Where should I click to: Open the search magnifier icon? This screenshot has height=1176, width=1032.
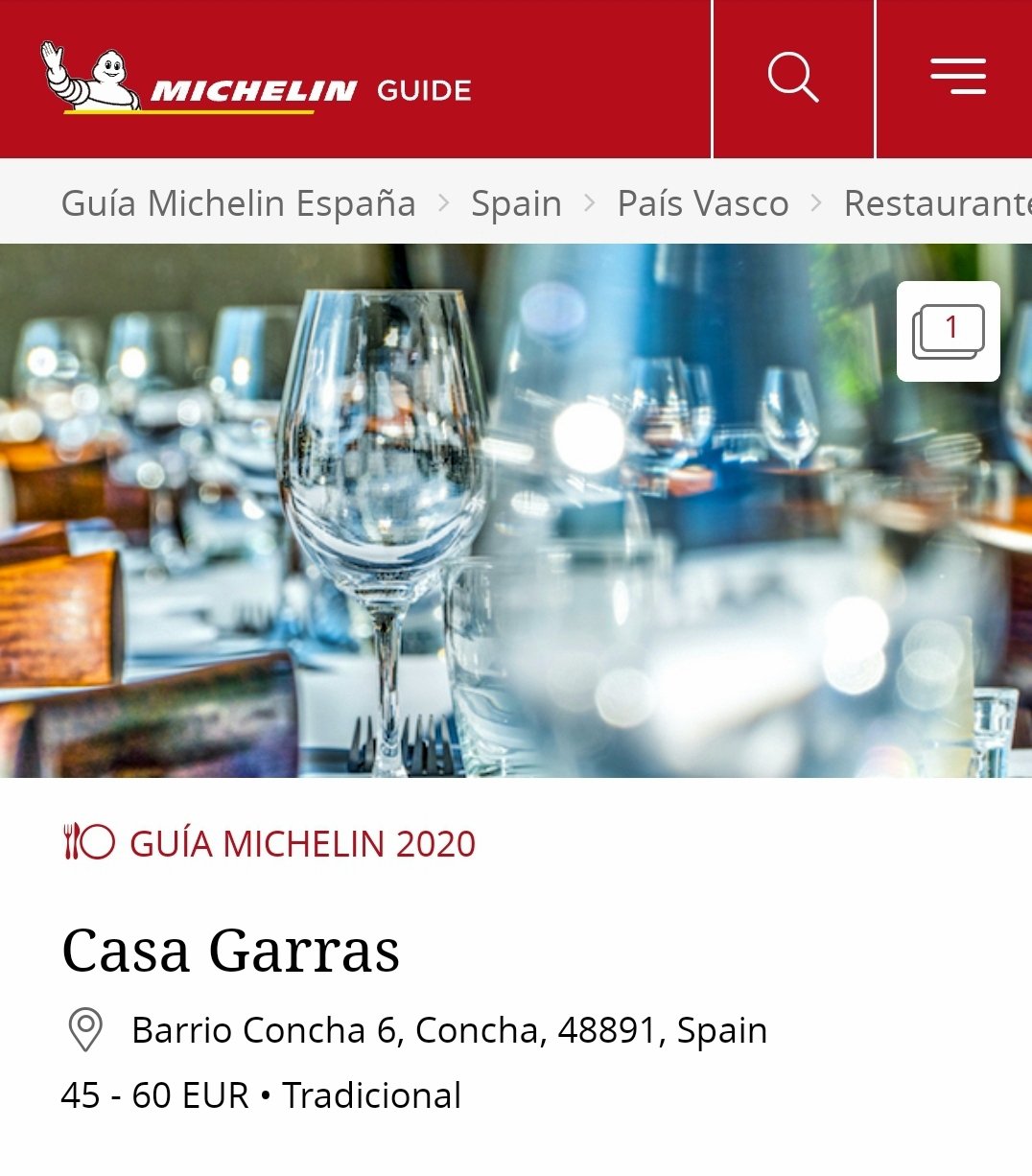(x=793, y=78)
